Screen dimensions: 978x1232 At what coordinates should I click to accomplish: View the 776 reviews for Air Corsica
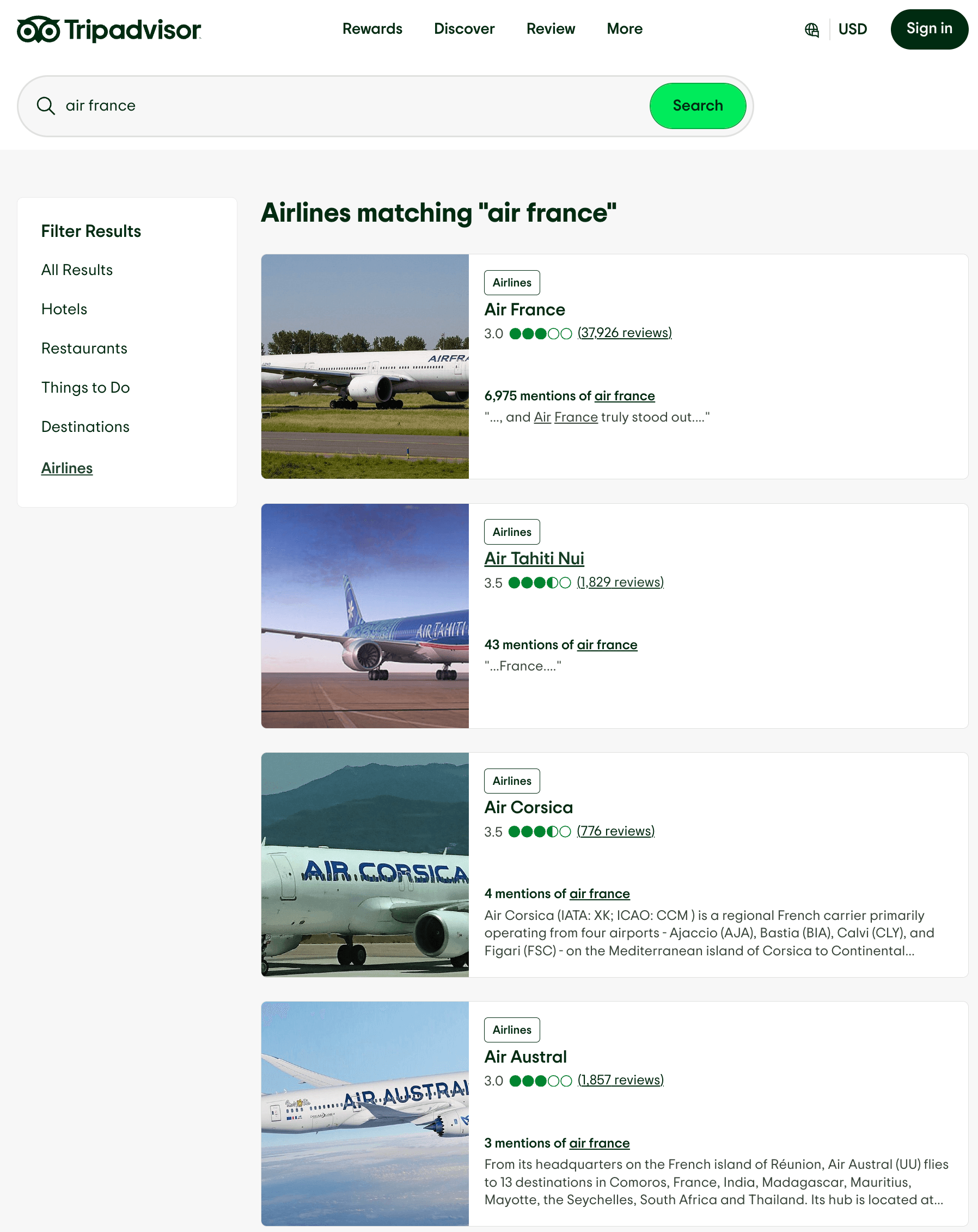(615, 832)
